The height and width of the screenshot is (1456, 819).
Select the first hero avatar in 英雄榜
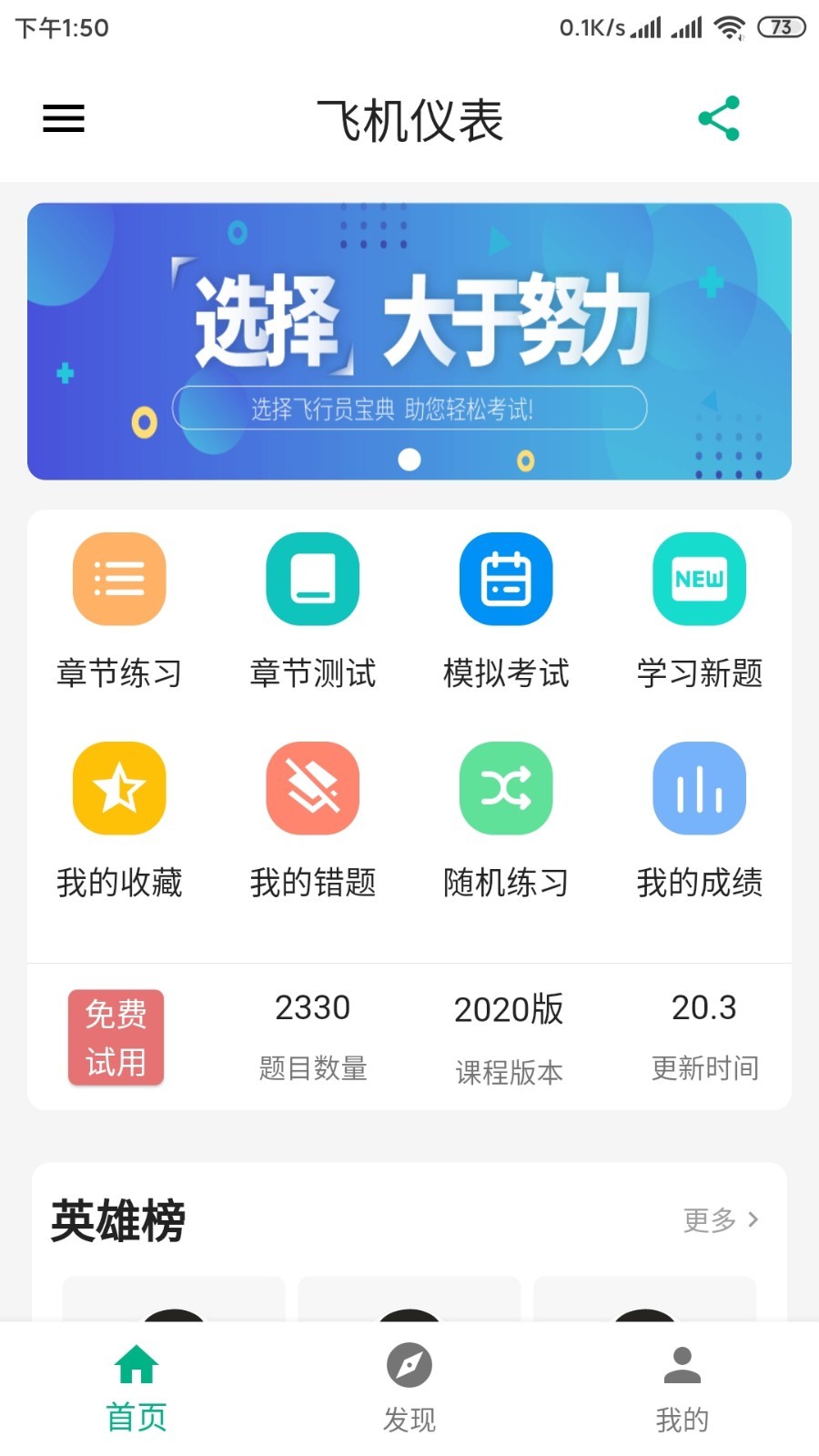coord(174,1329)
